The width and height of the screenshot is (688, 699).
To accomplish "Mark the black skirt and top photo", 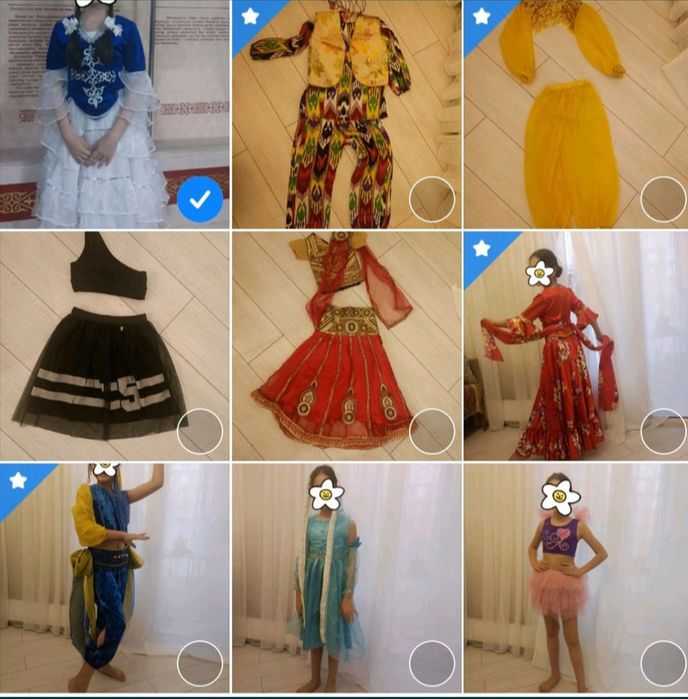I will (200, 431).
